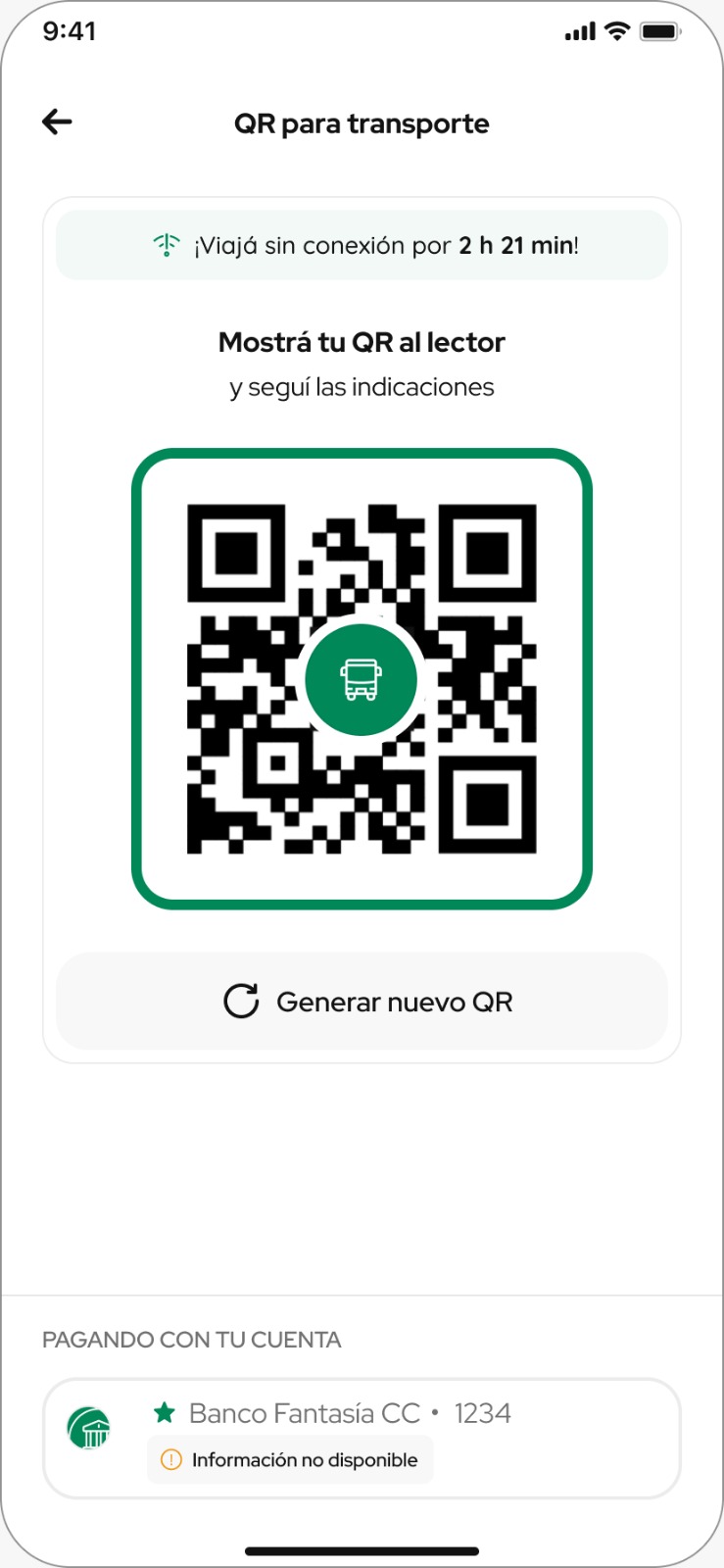
Task: Tap the orange warning icon
Action: (x=170, y=1459)
